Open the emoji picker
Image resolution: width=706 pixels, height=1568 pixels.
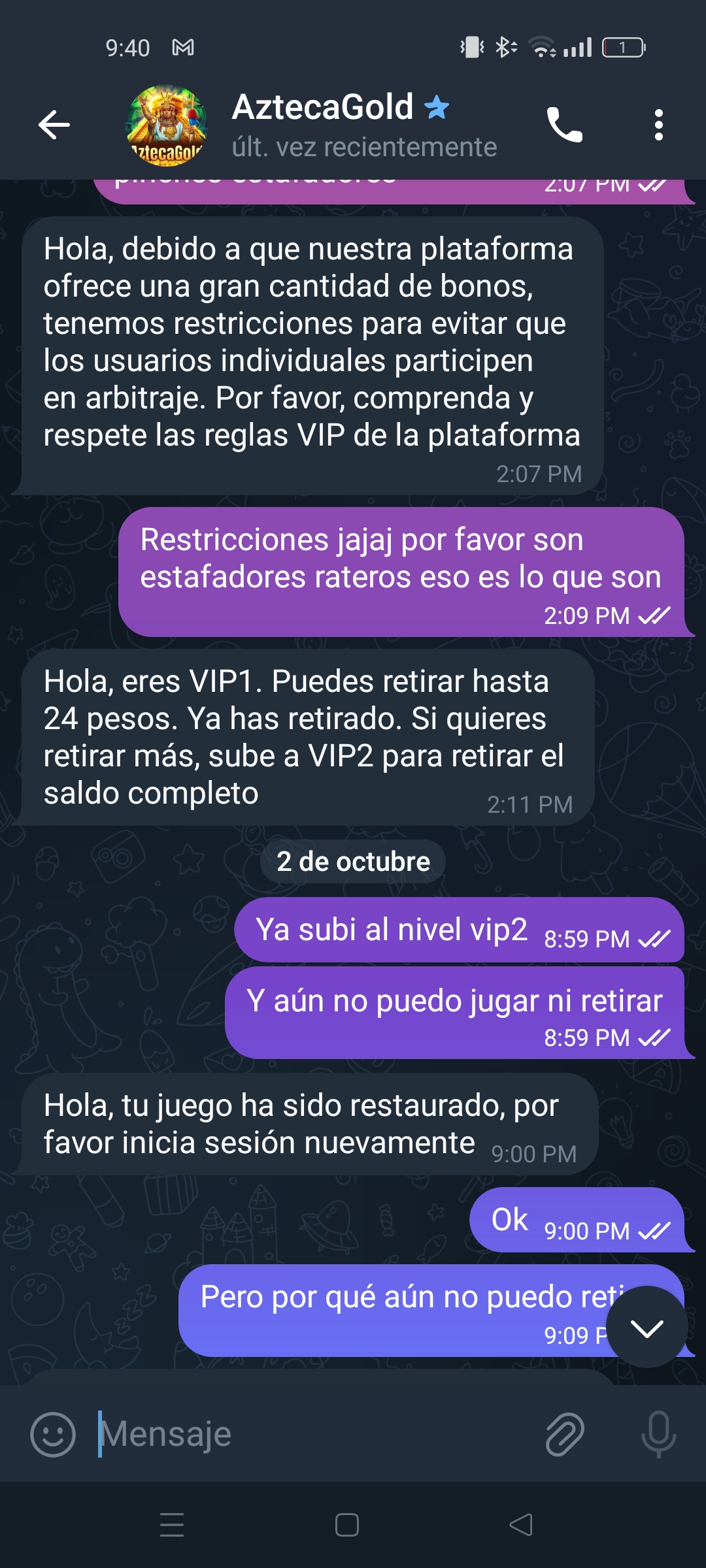pos(53,1435)
